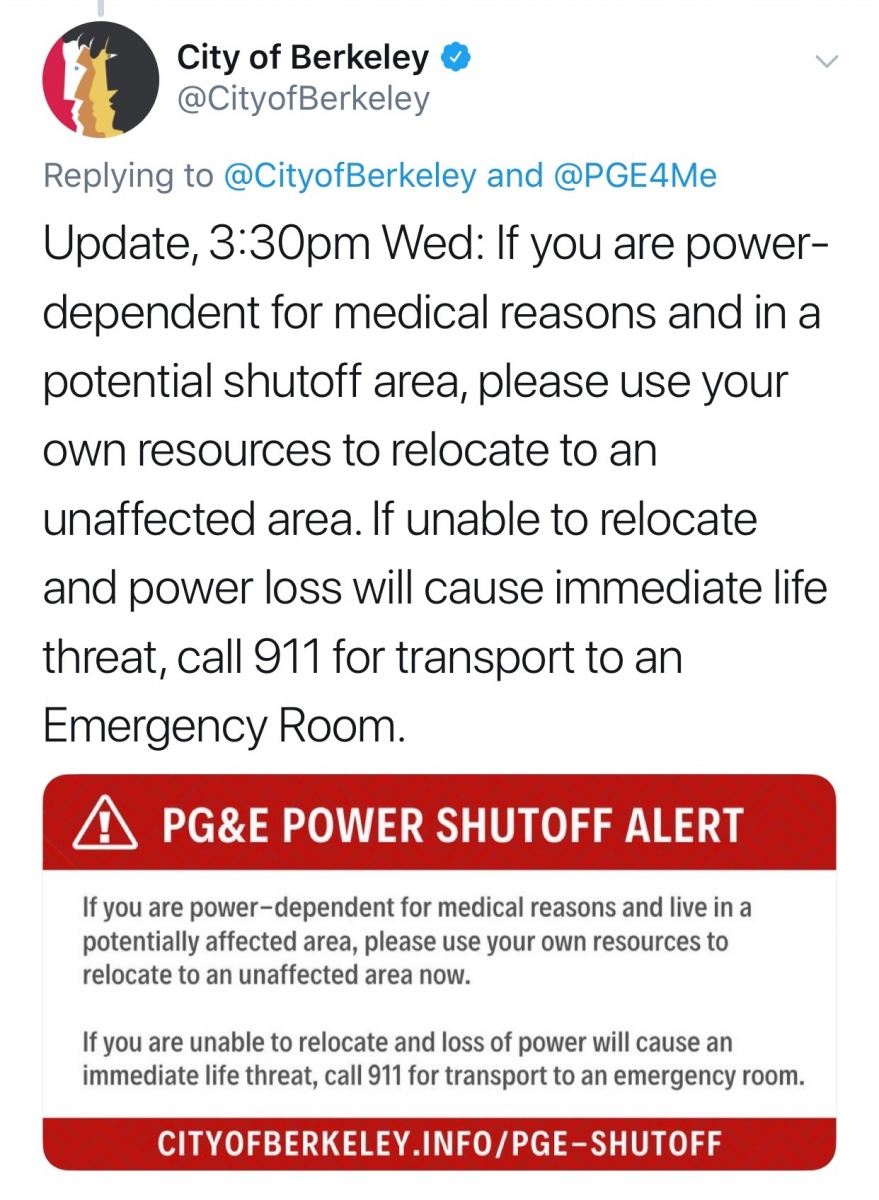Screen dimensions: 879x1200
Task: View the PG&E Power Shutoff Alert image
Action: tap(439, 971)
